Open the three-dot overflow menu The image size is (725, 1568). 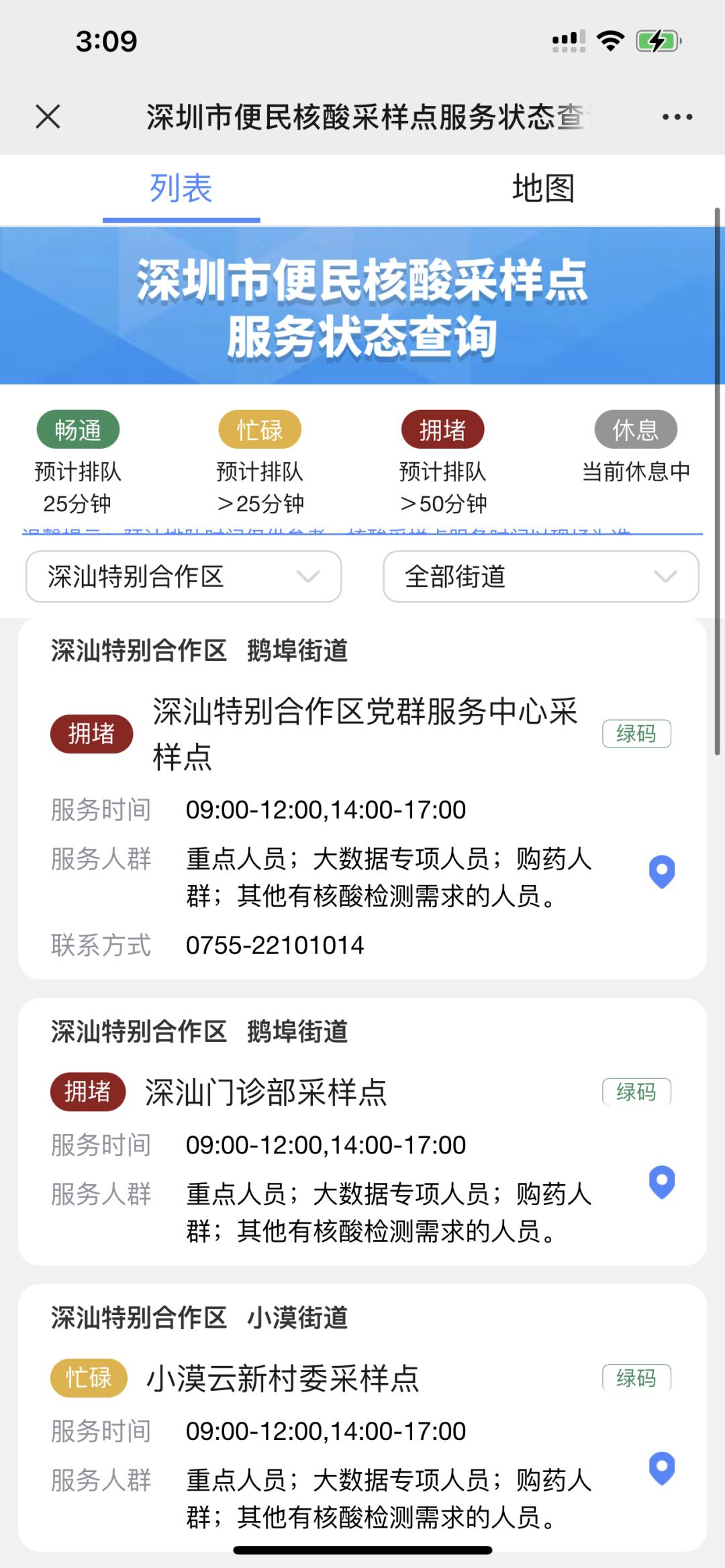pos(677,117)
